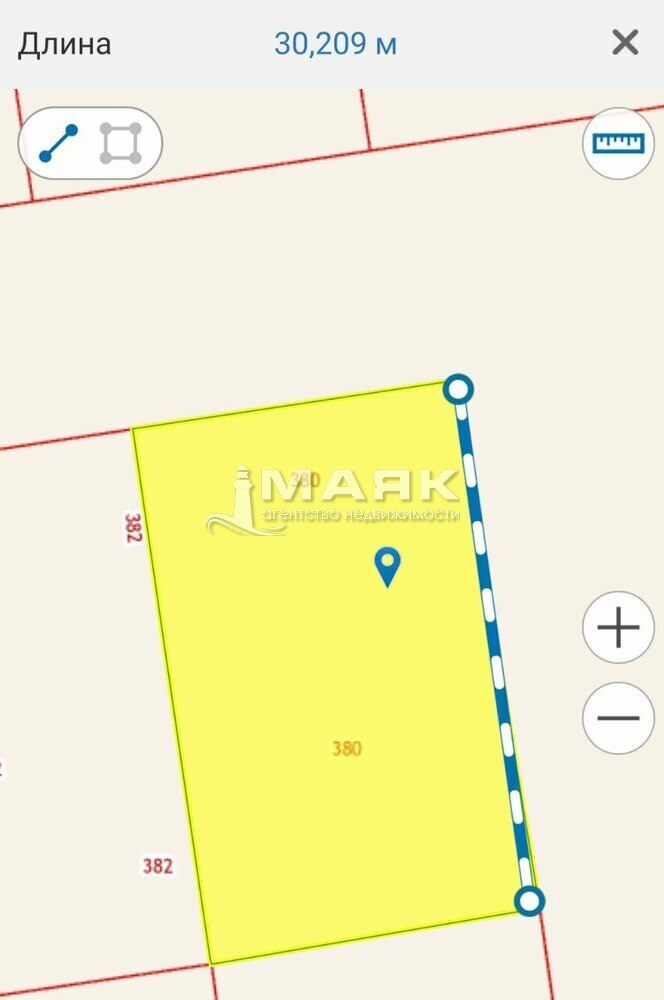The height and width of the screenshot is (1000, 664).
Task: Close the length measurement panel
Action: [625, 43]
